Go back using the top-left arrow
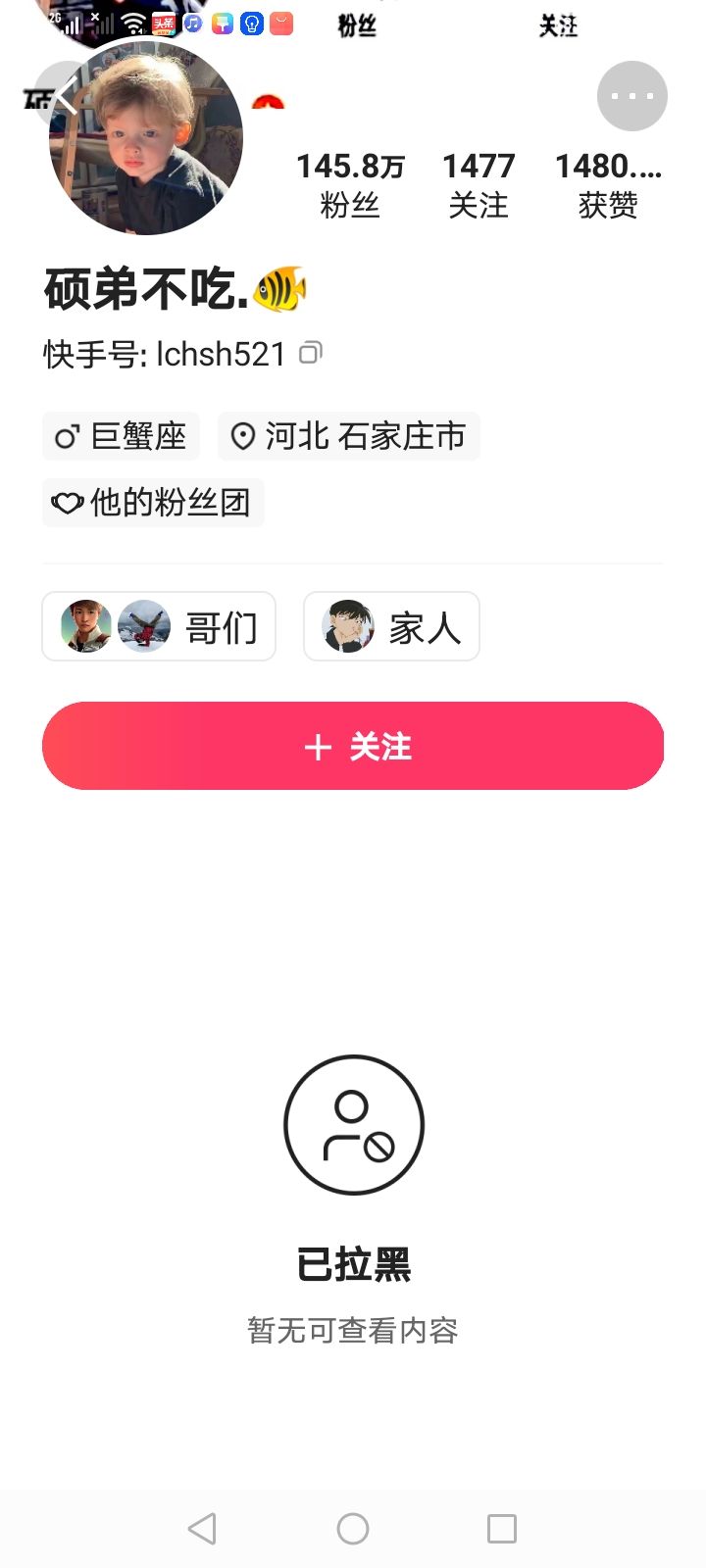 [x=65, y=96]
